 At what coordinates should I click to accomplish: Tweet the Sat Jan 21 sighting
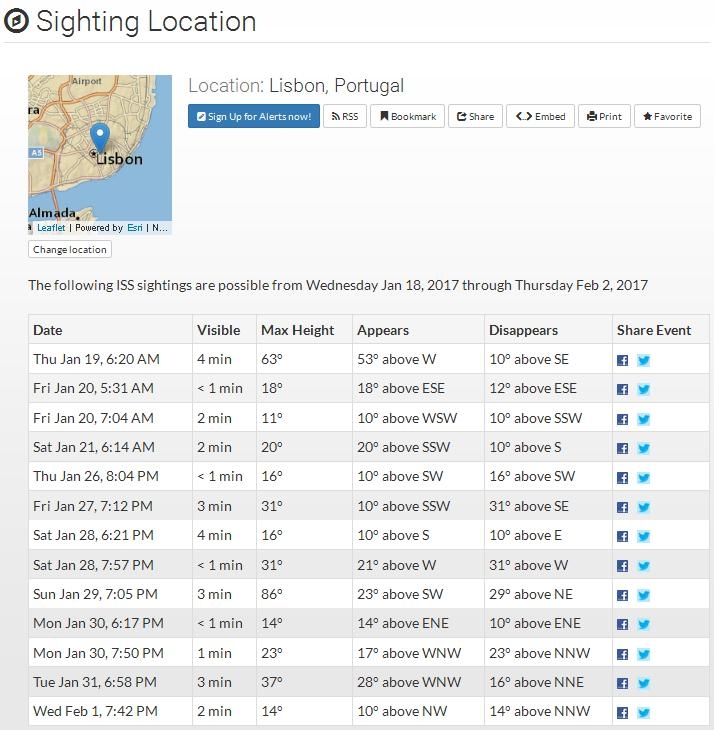pyautogui.click(x=644, y=448)
